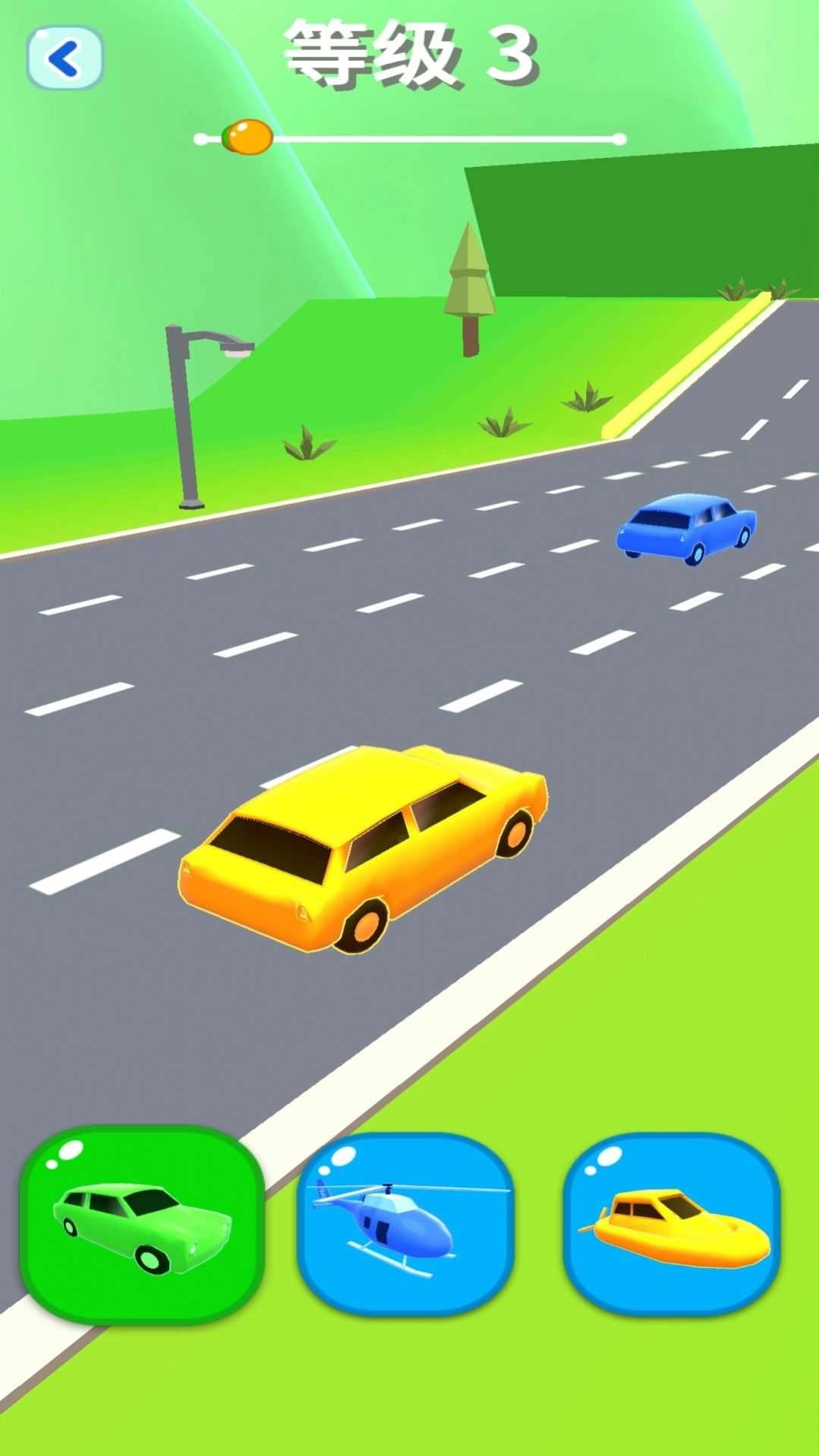The image size is (819, 1456).
Task: Choose the yellow boat vehicle
Action: [x=673, y=1223]
